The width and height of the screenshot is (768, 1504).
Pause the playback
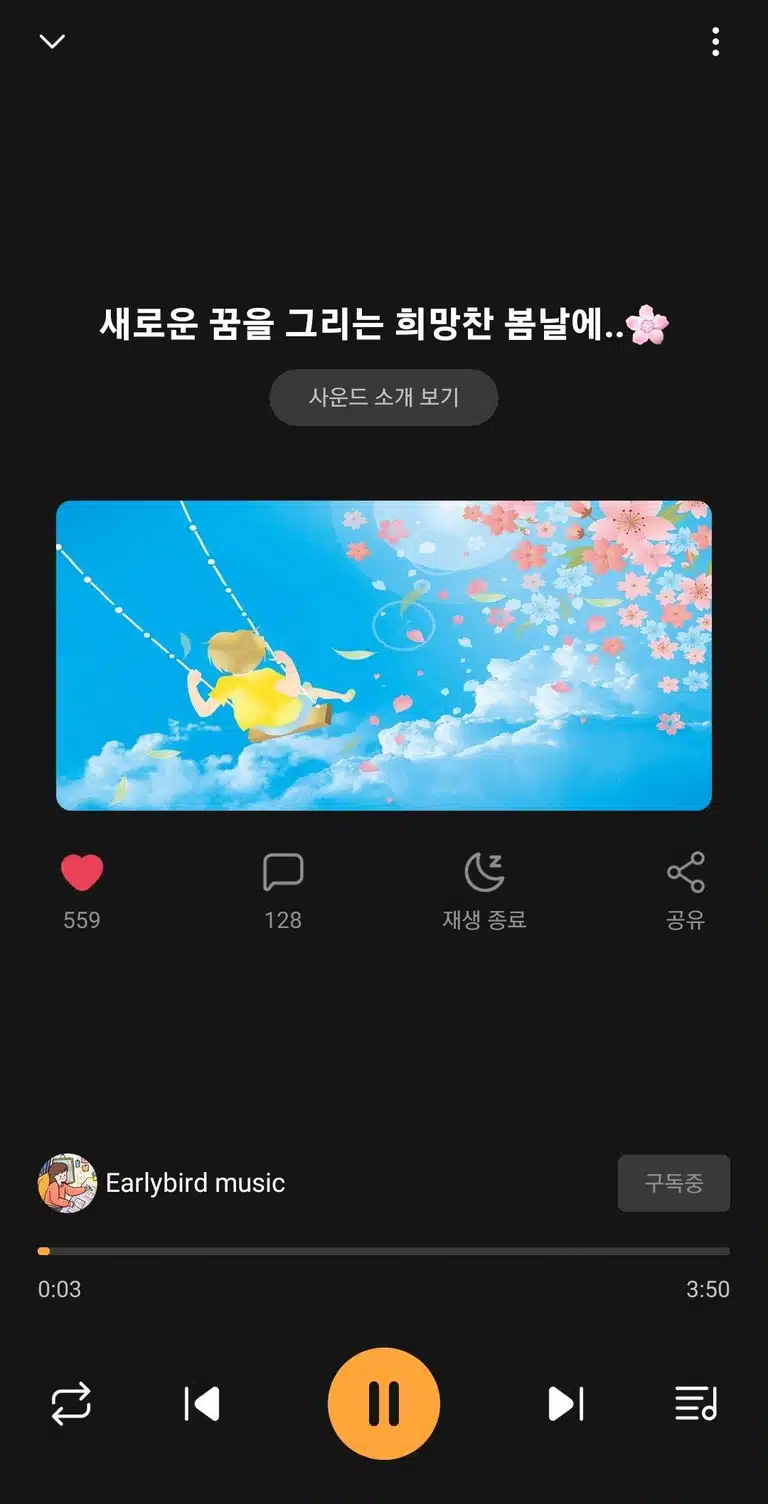(x=384, y=1404)
